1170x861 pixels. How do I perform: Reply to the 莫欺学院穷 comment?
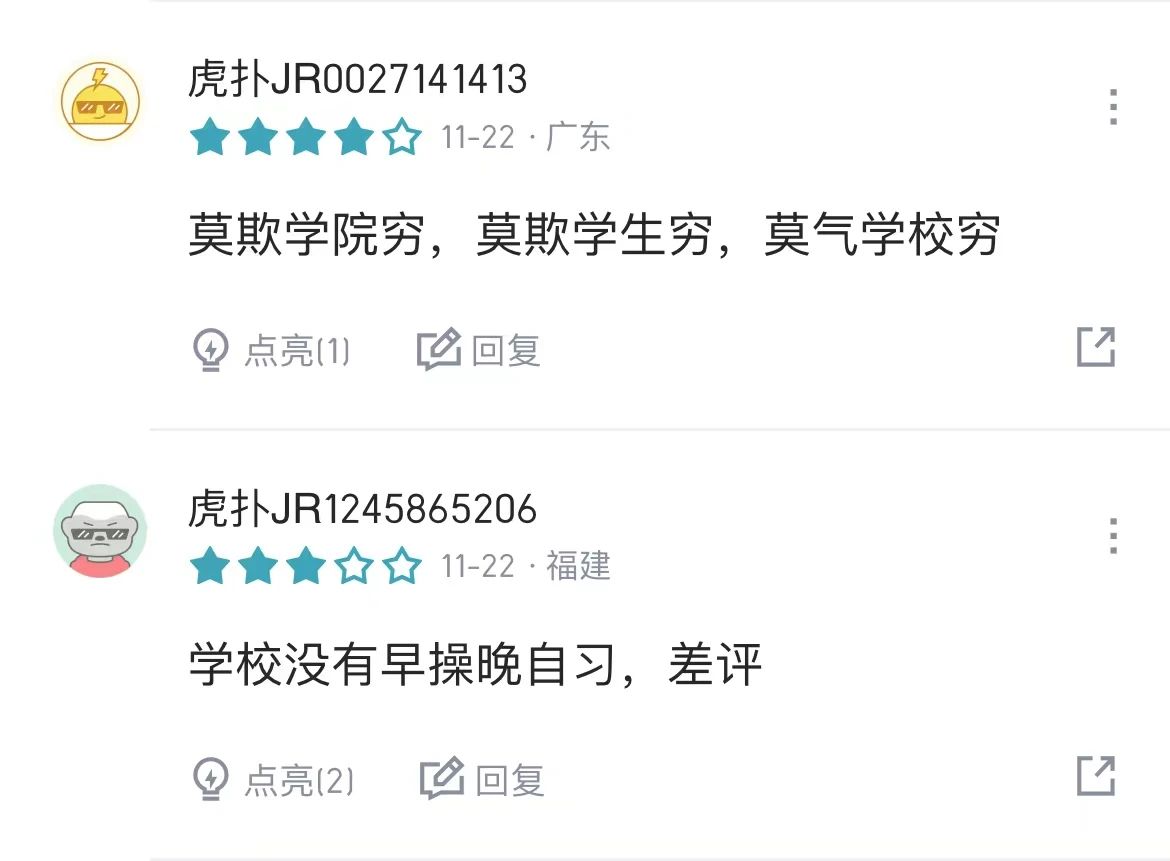[x=479, y=350]
